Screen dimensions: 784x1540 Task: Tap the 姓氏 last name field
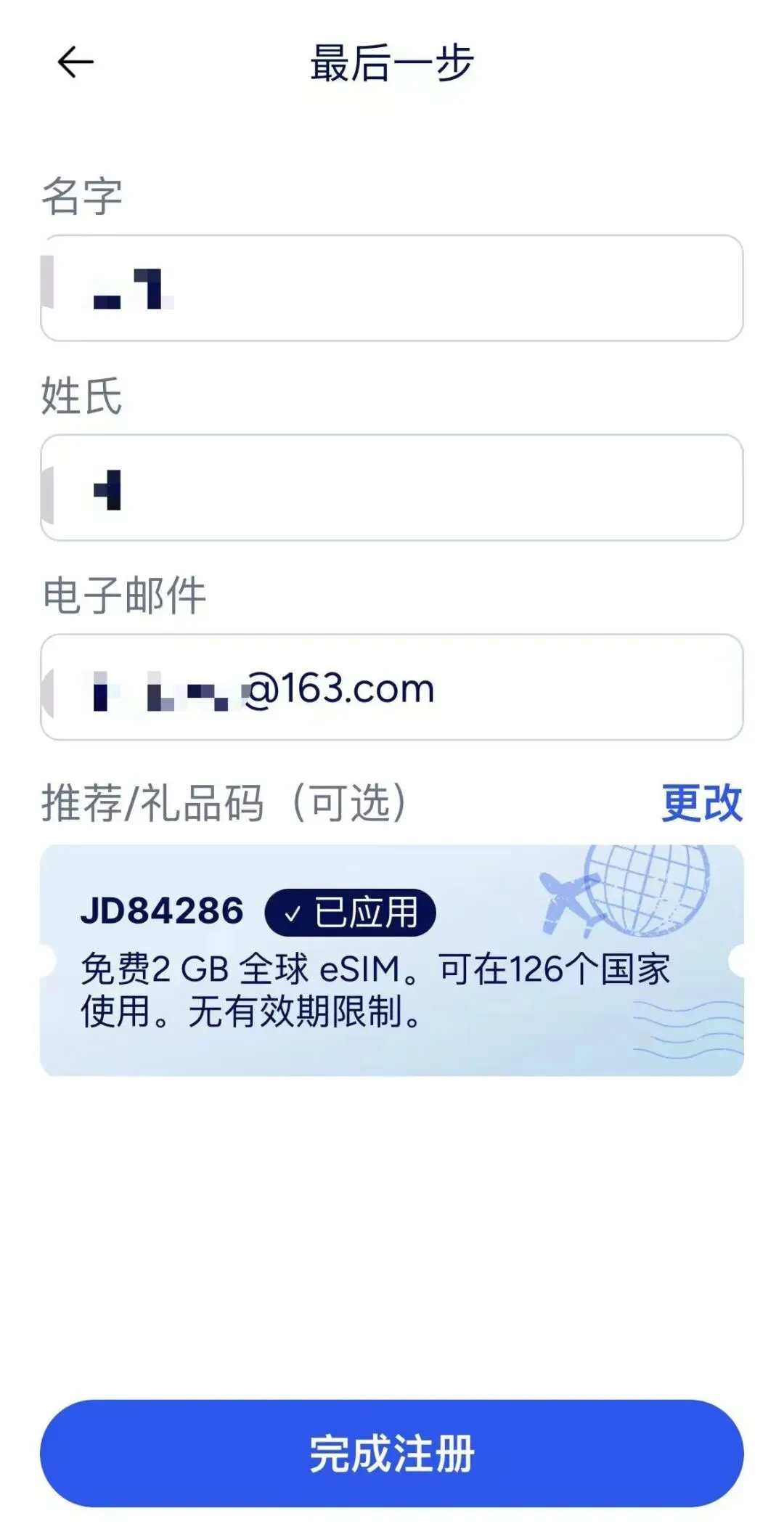tap(392, 488)
